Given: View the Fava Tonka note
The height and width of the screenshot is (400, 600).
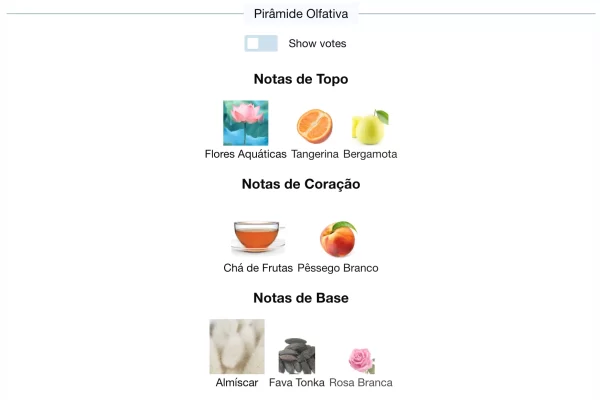Looking at the screenshot, I should coord(296,356).
